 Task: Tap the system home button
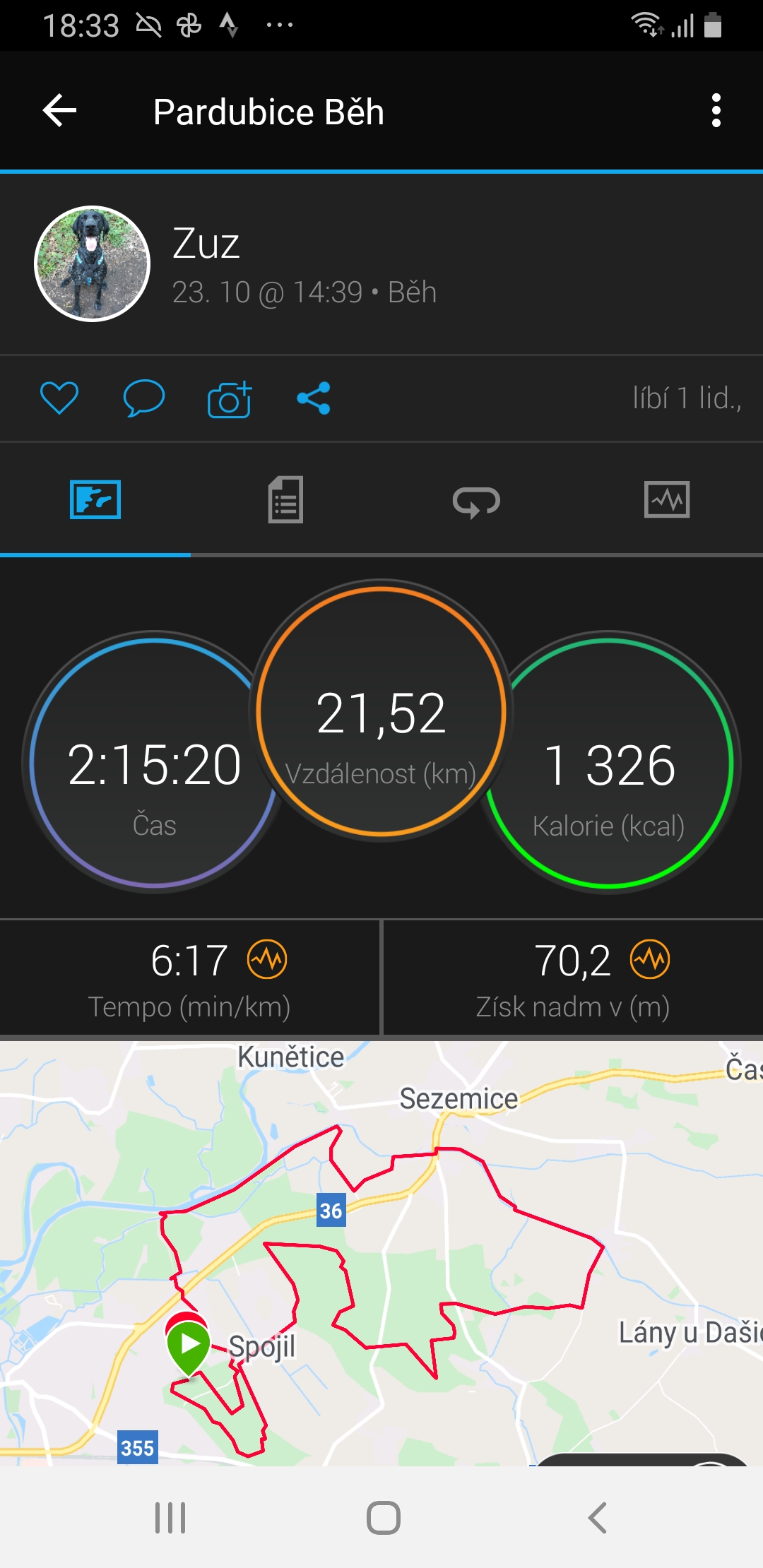[x=384, y=1517]
